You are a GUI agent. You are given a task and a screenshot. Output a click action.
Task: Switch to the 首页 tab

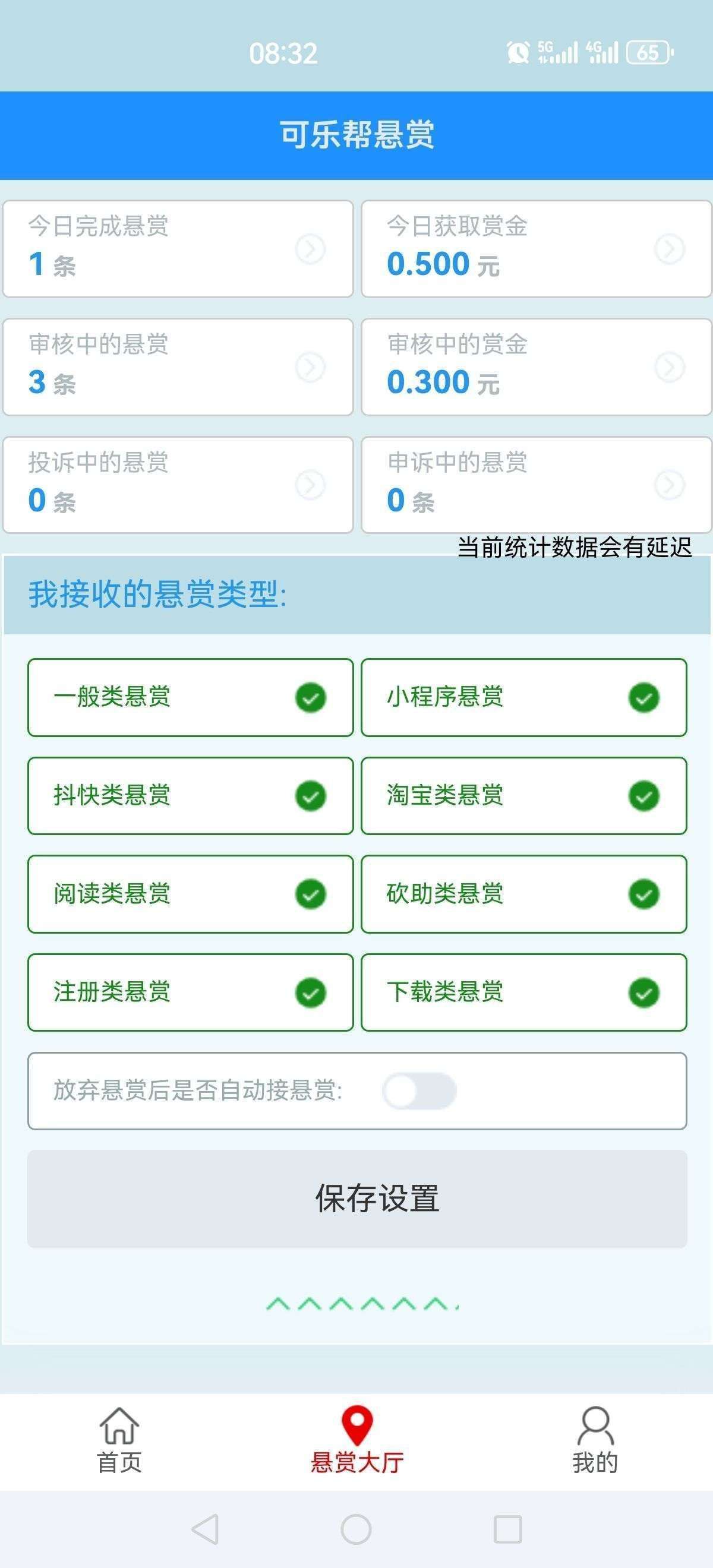pyautogui.click(x=119, y=1441)
